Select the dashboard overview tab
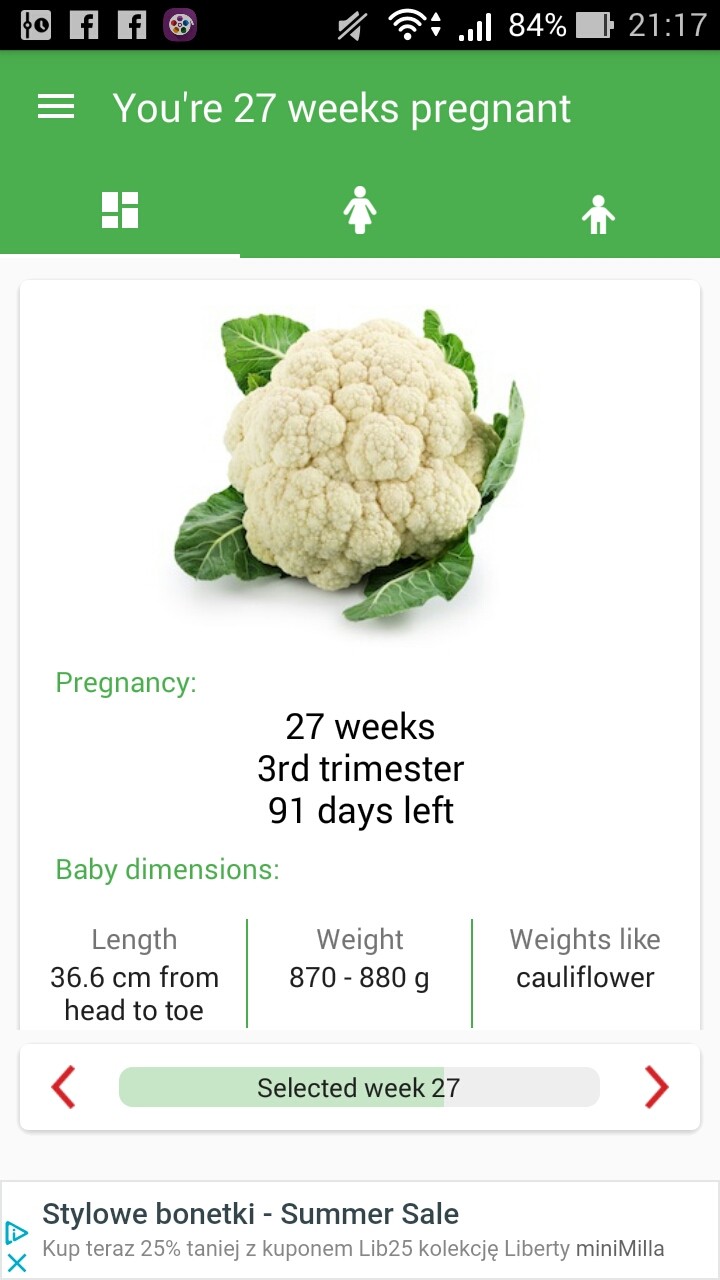Image resolution: width=720 pixels, height=1280 pixels. [120, 211]
